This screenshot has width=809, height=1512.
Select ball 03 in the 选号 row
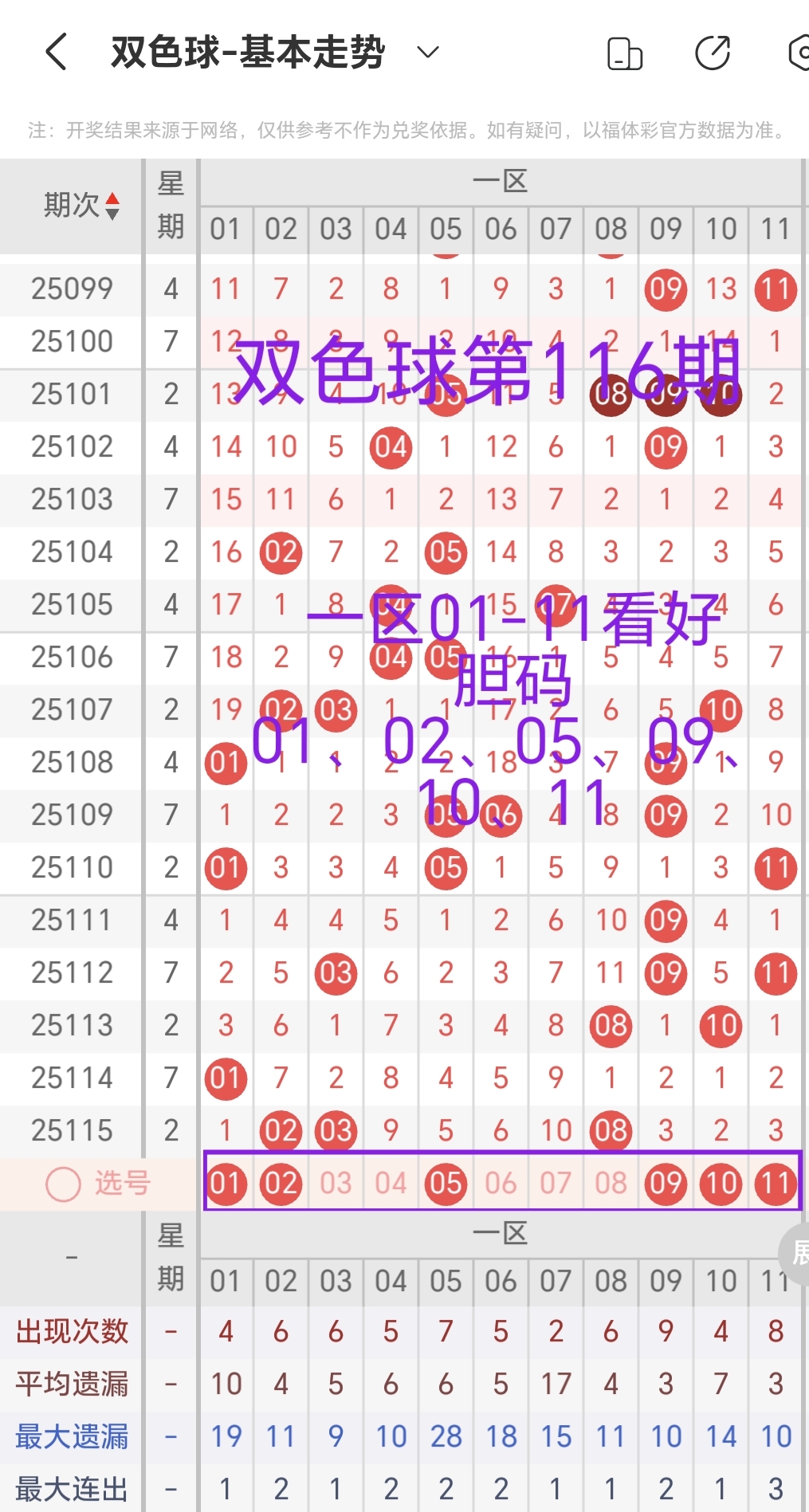(335, 1184)
